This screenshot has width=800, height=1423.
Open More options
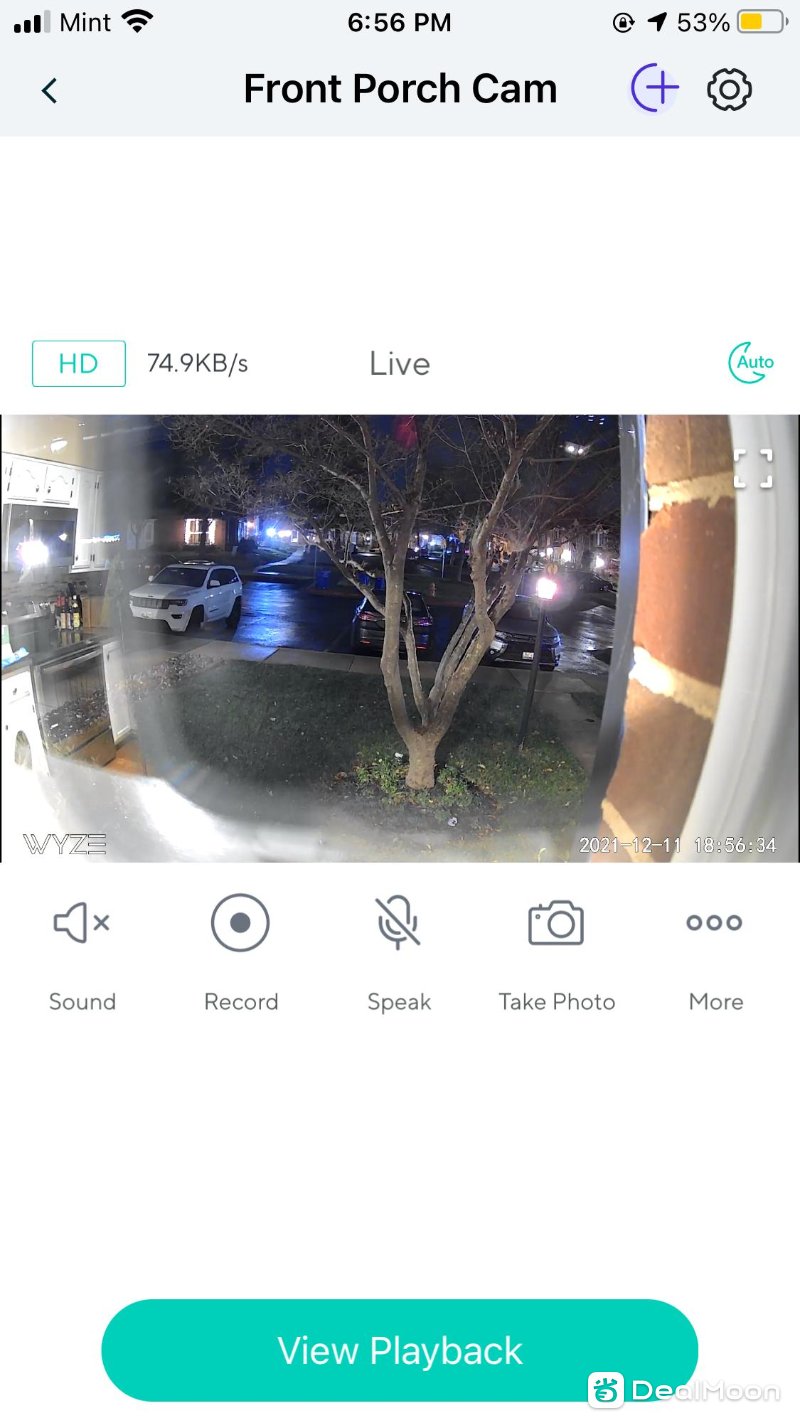click(714, 923)
